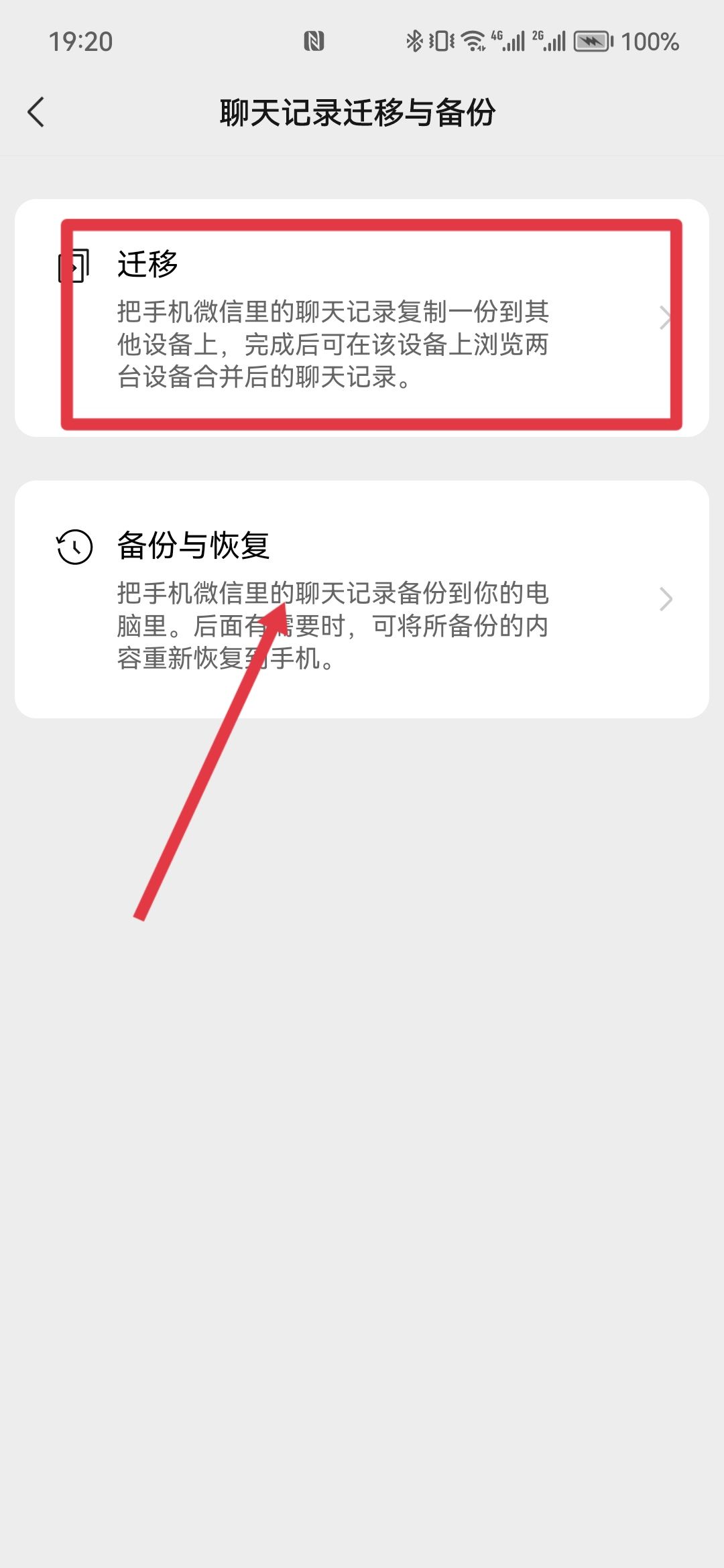The image size is (724, 1568).
Task: Tap the back arrow to return
Action: 37,113
